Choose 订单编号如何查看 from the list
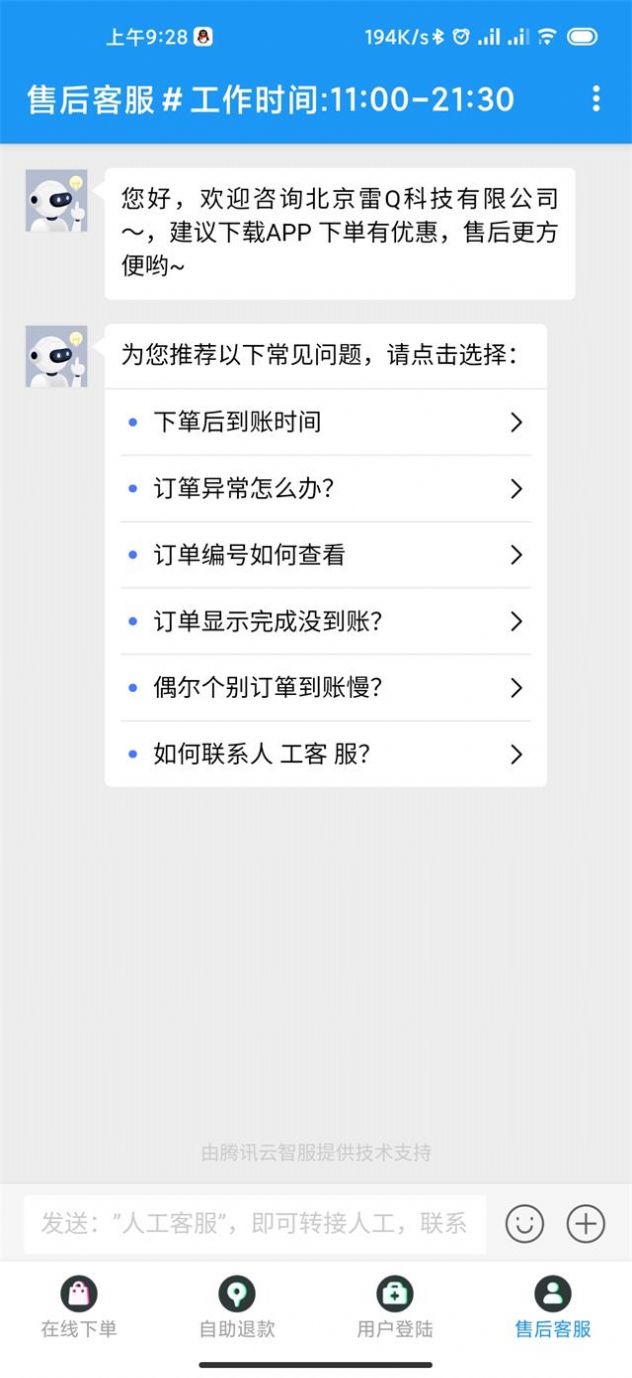This screenshot has height=1378, width=632. pos(326,555)
